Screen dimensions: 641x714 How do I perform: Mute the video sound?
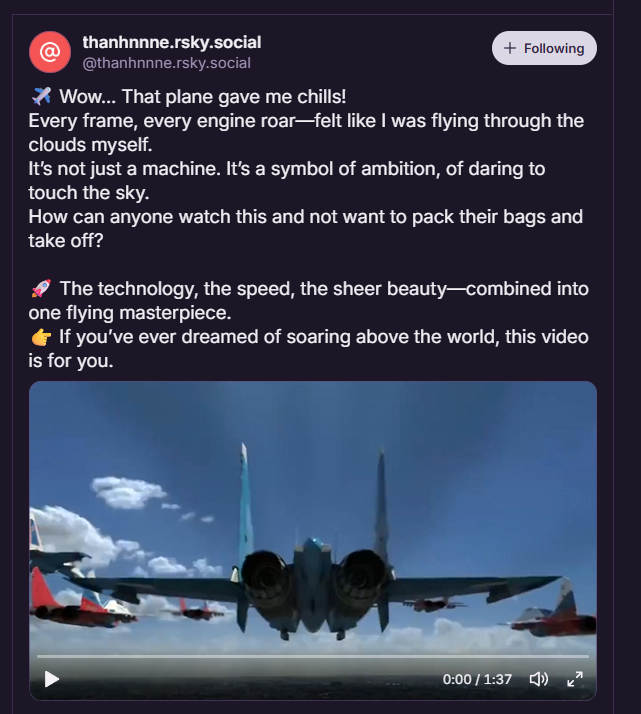pyautogui.click(x=538, y=679)
